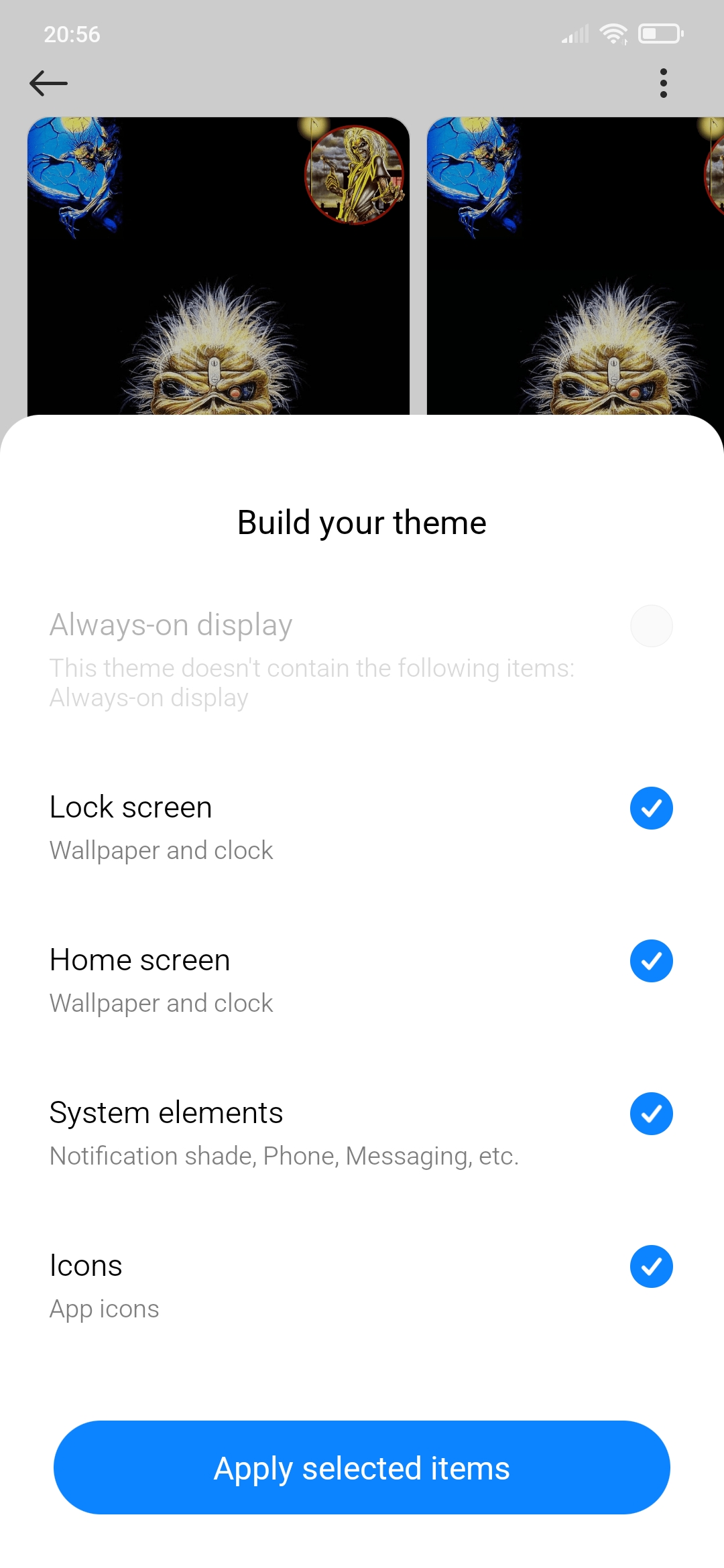This screenshot has width=724, height=1568.
Task: Uncheck the Lock screen option
Action: pyautogui.click(x=651, y=808)
